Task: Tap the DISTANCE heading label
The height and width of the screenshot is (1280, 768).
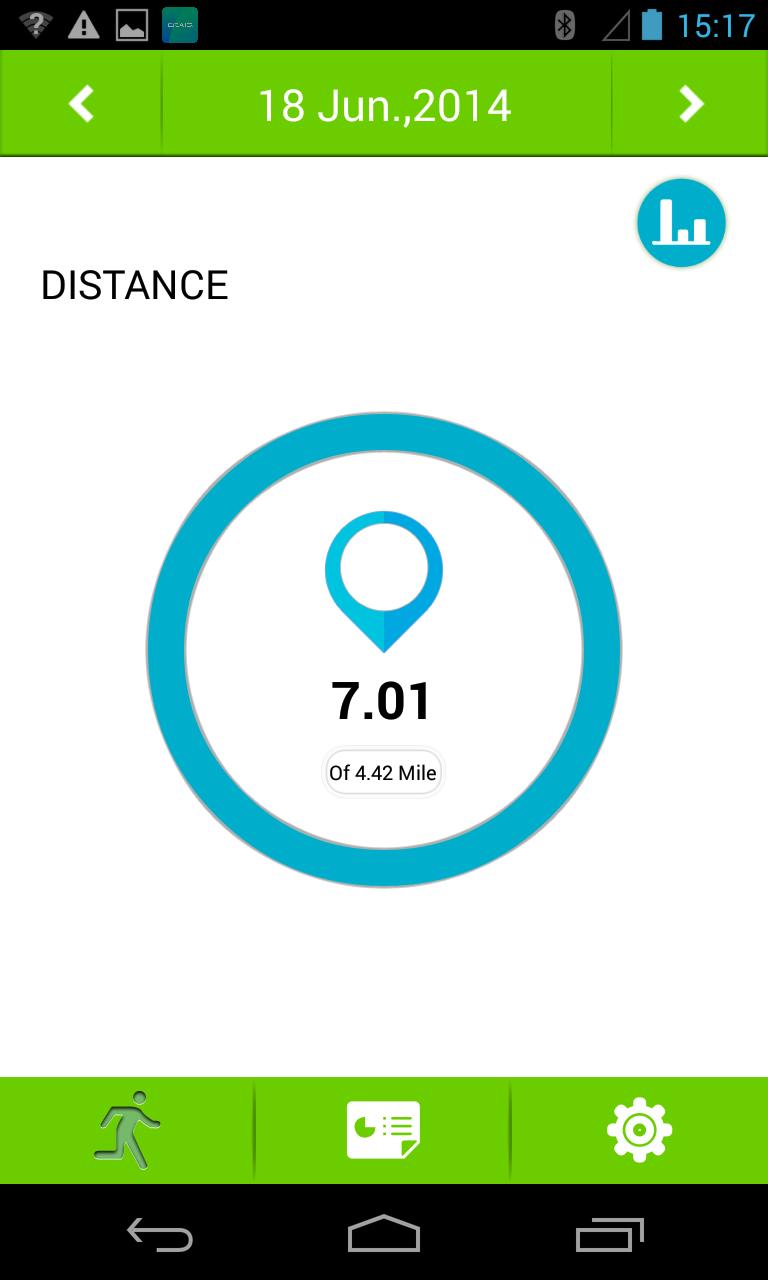Action: click(x=134, y=286)
